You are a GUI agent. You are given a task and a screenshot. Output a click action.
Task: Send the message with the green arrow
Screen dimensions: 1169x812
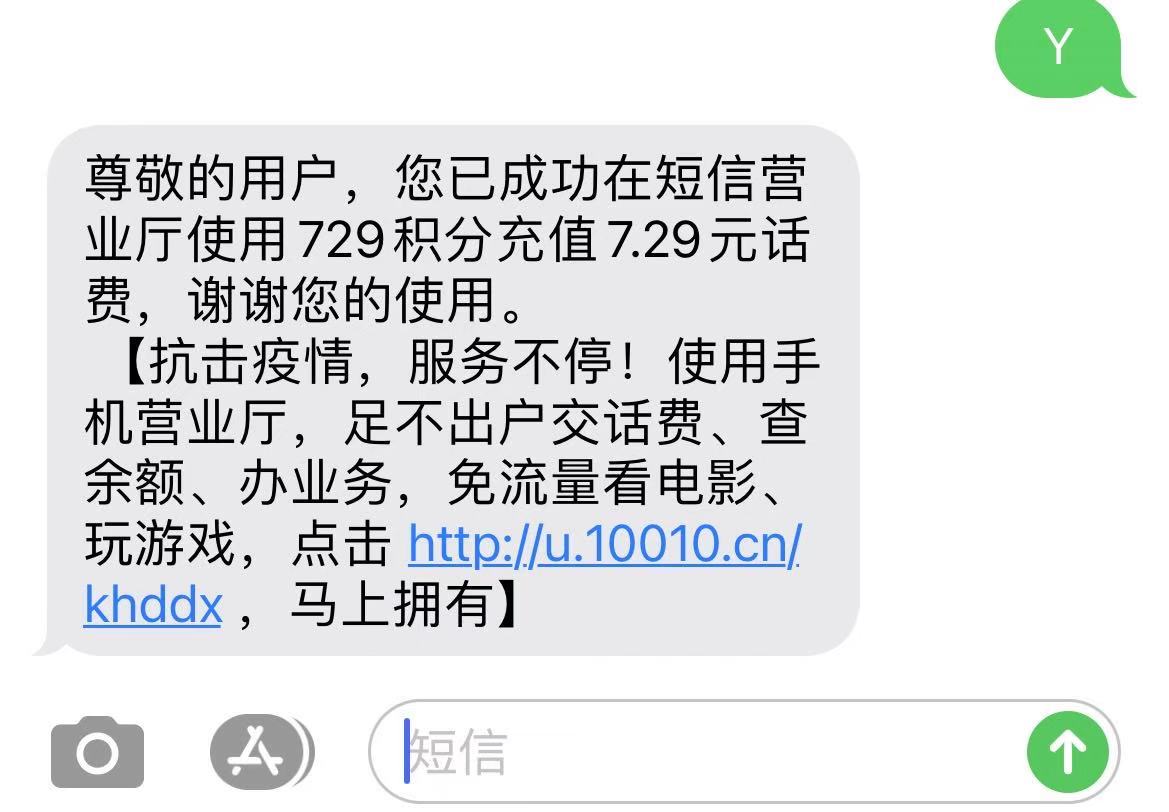pyautogui.click(x=1067, y=751)
